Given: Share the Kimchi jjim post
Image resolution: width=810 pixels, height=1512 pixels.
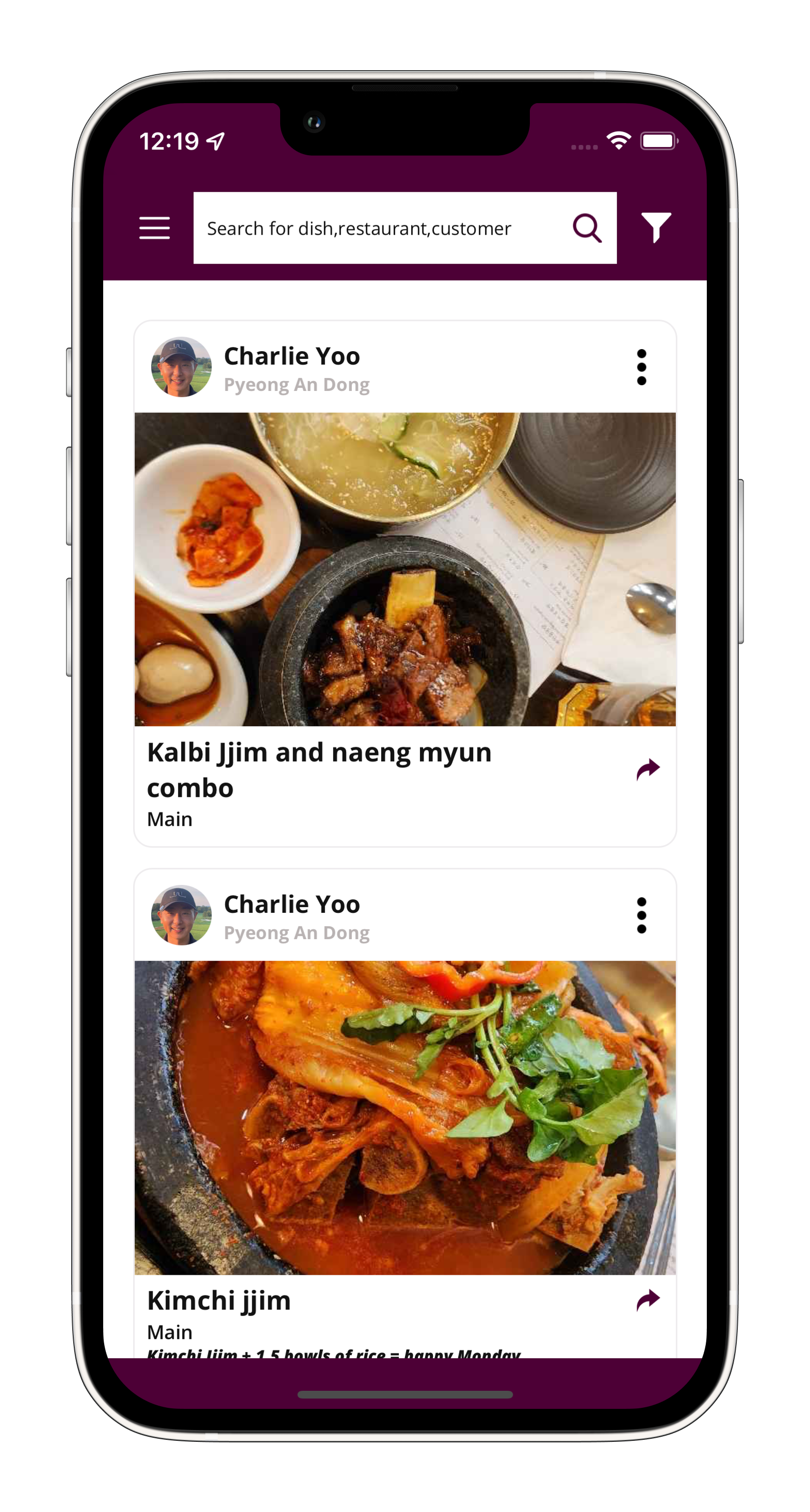Looking at the screenshot, I should point(647,1299).
